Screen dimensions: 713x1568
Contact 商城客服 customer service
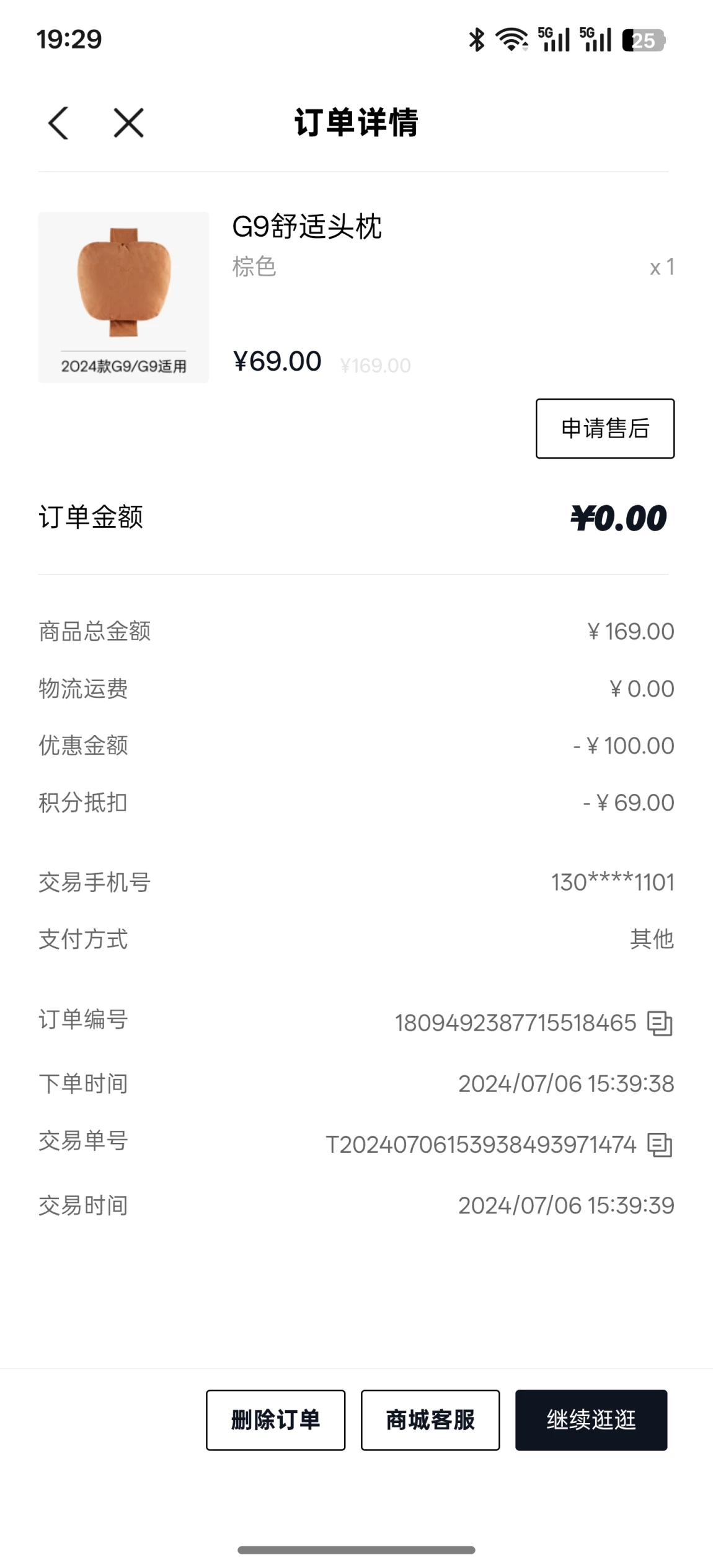tap(430, 1419)
